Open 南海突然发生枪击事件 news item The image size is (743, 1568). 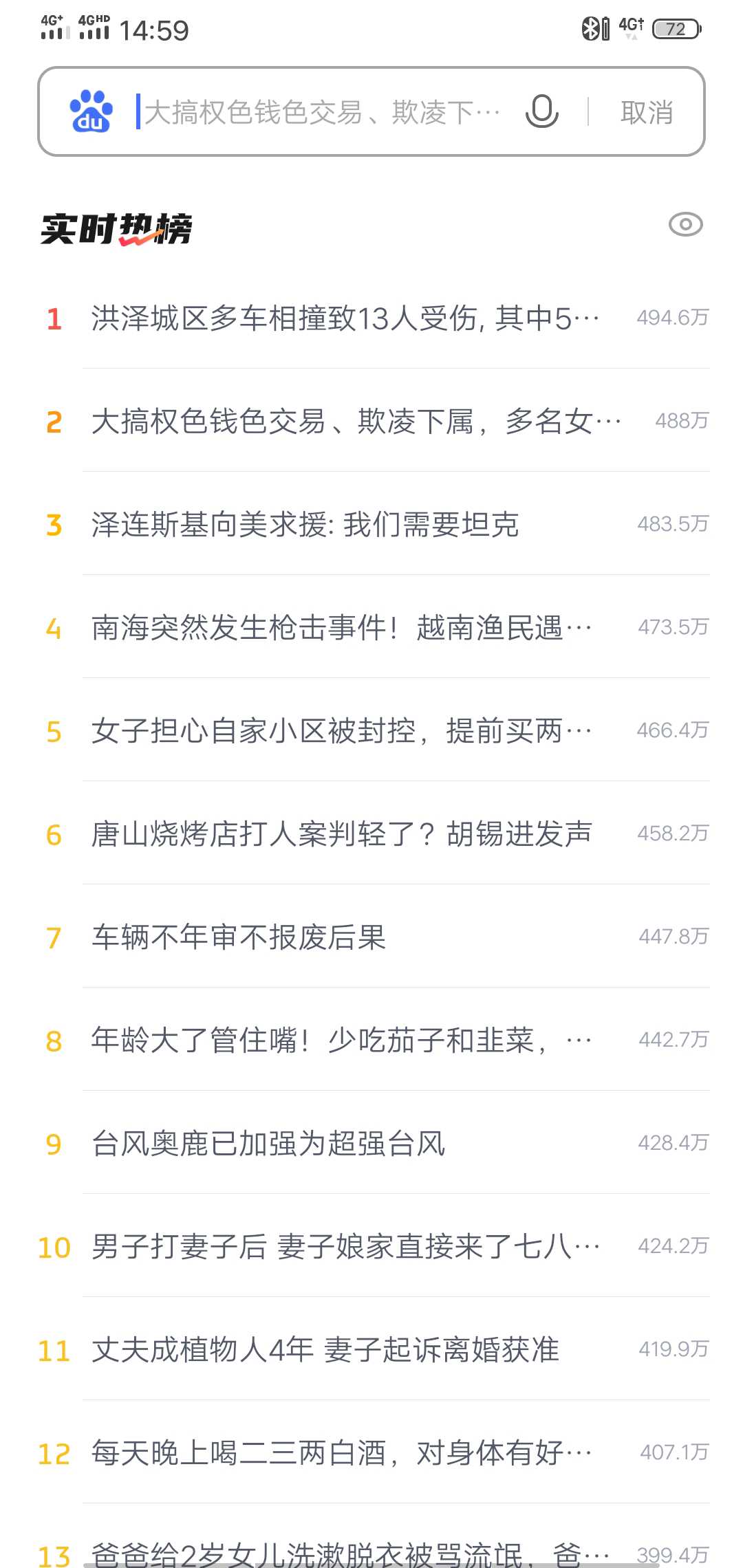[371, 627]
